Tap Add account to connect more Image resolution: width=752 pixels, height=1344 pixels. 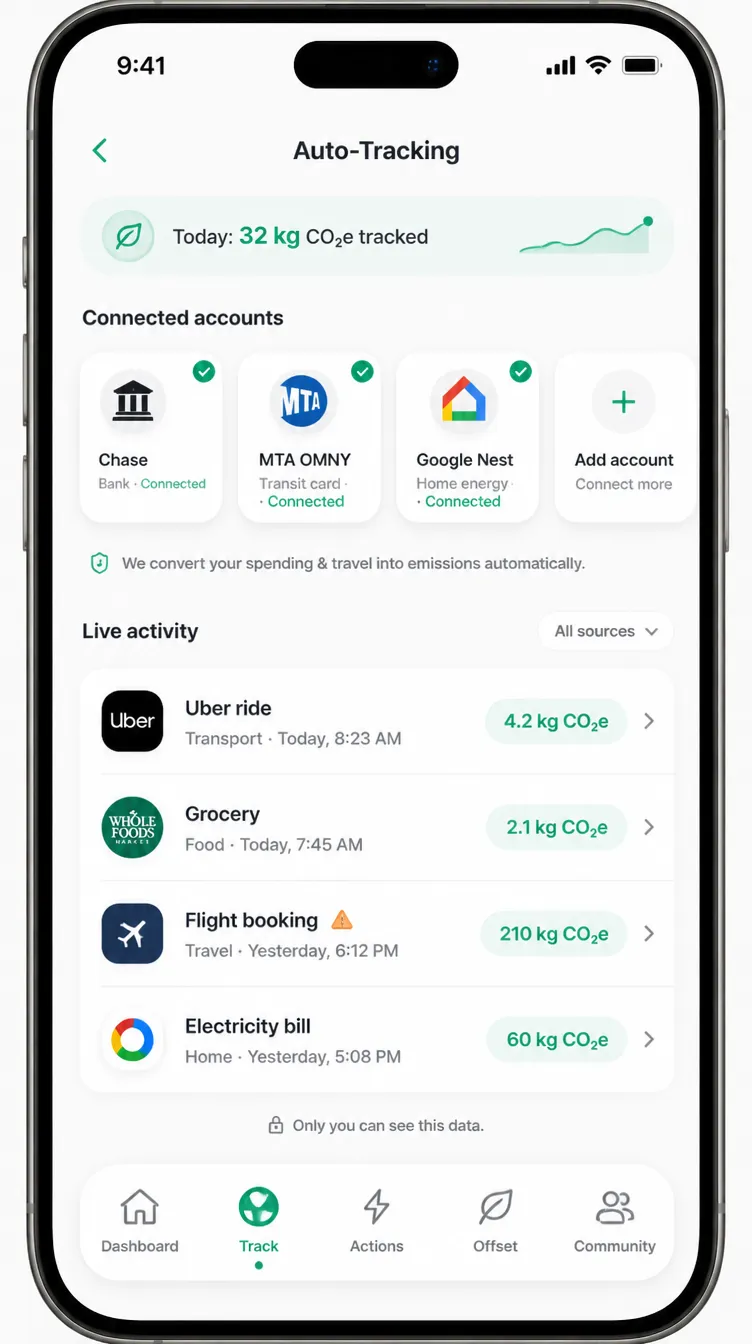coord(624,437)
